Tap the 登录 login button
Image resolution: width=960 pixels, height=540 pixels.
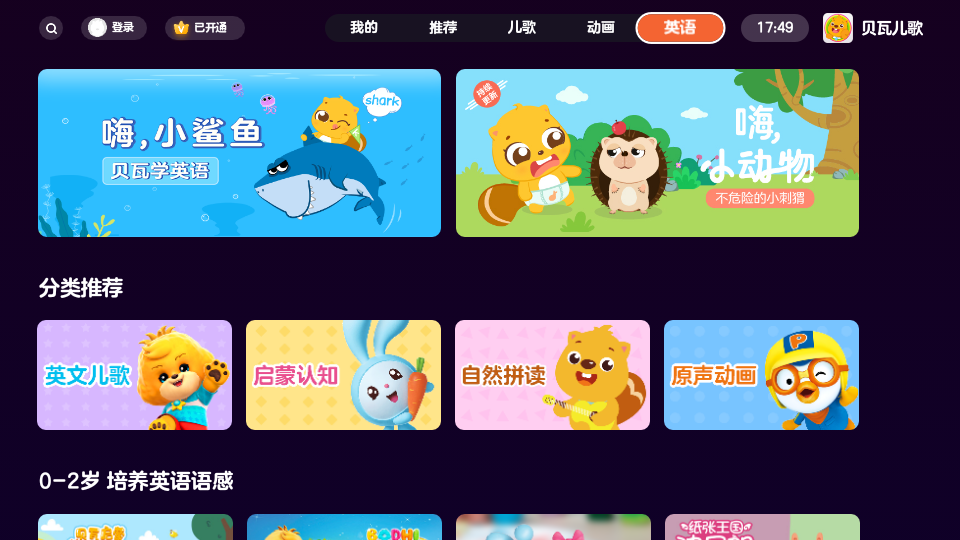tap(113, 28)
